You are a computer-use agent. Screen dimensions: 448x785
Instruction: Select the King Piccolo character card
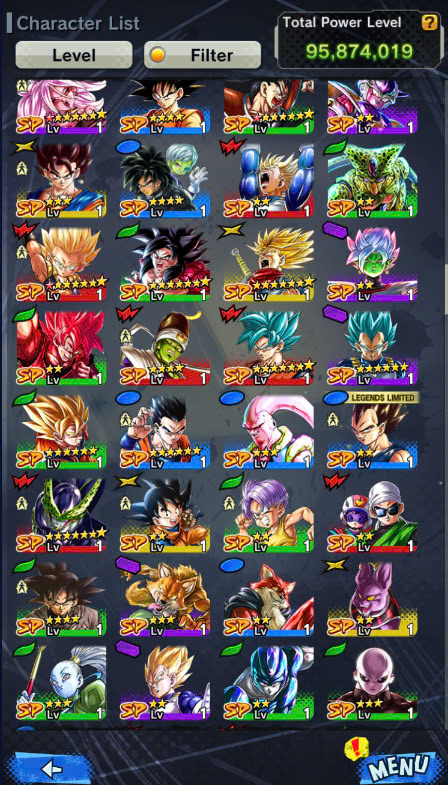pos(165,347)
